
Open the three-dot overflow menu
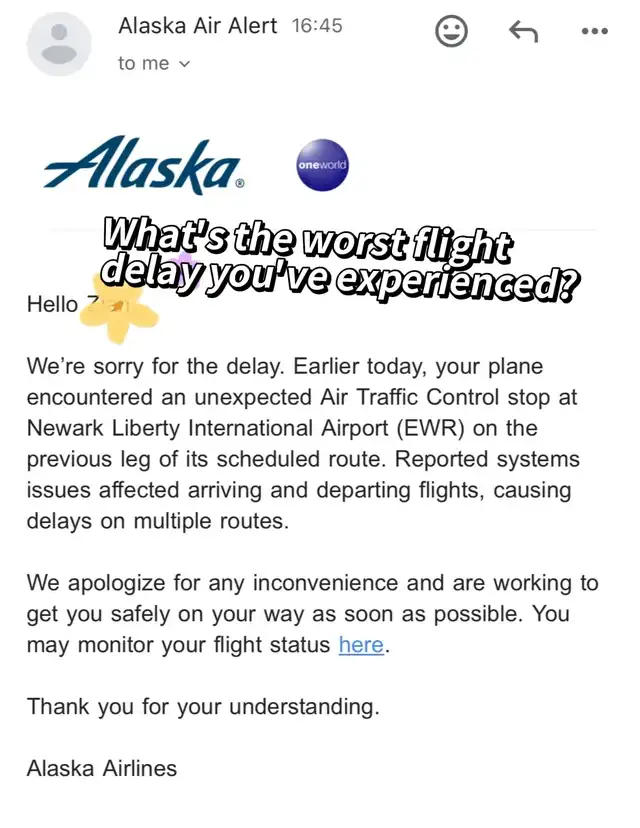click(595, 31)
